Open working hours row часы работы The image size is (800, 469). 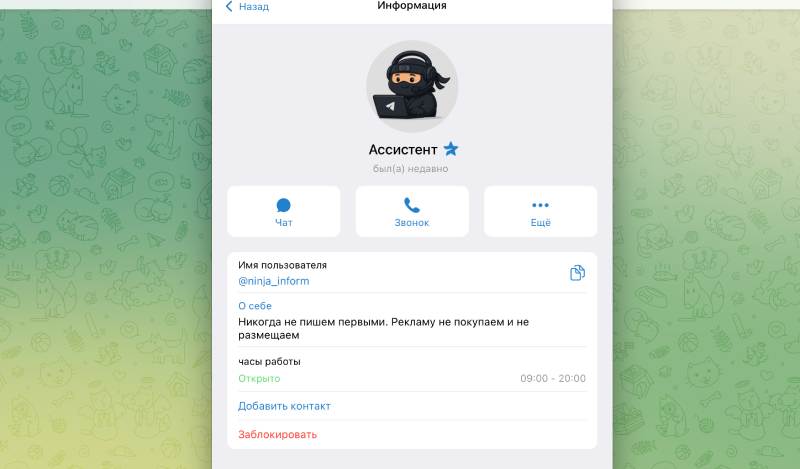pyautogui.click(x=411, y=370)
